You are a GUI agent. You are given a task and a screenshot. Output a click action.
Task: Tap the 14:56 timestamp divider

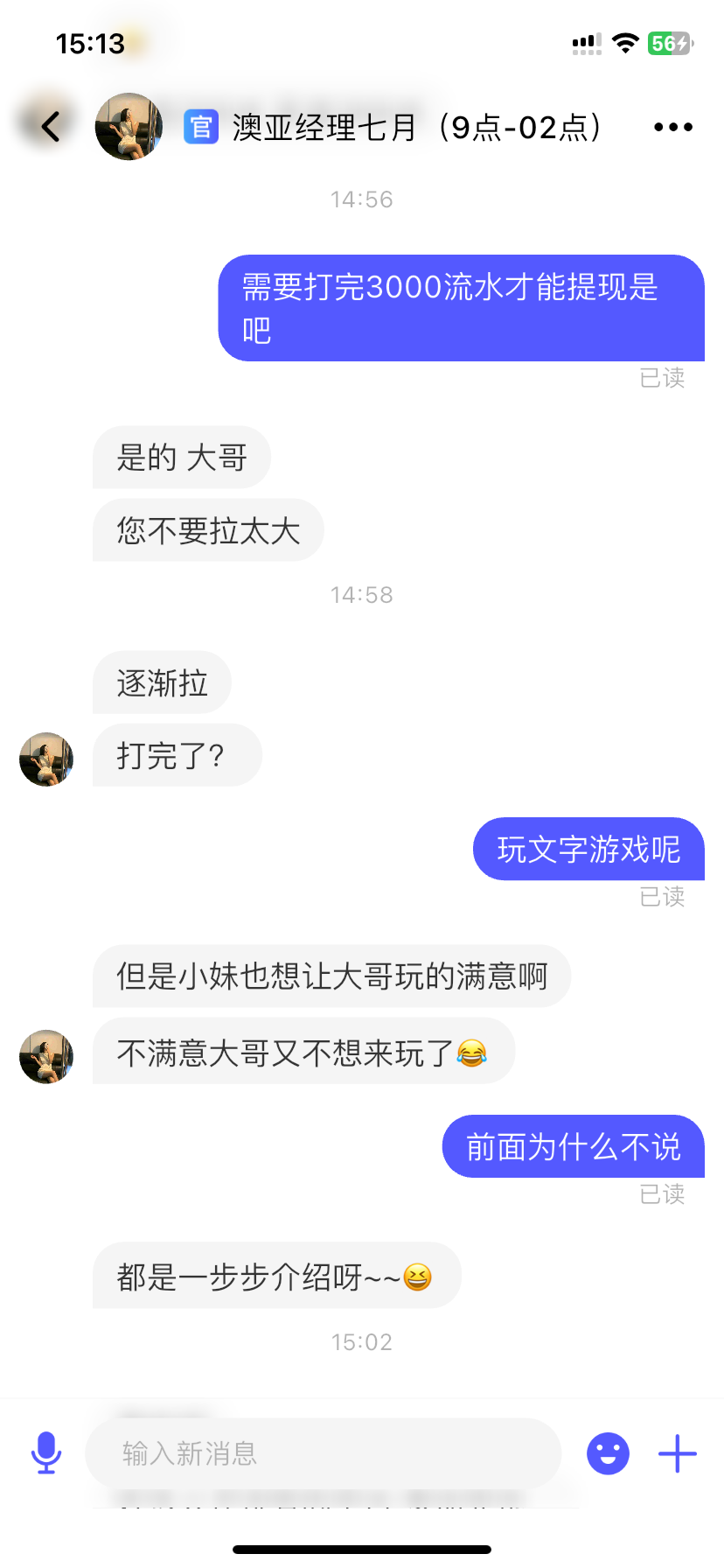(362, 199)
